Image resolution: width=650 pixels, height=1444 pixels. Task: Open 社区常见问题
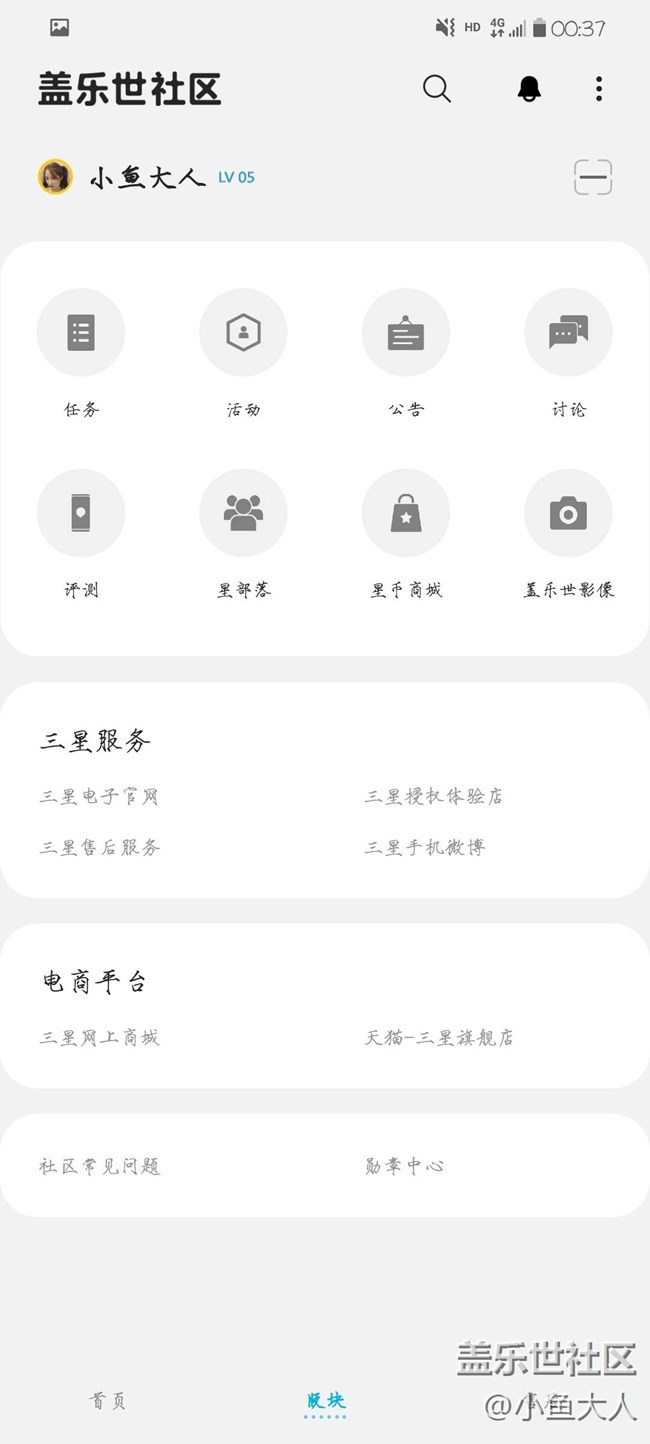pyautogui.click(x=100, y=1166)
